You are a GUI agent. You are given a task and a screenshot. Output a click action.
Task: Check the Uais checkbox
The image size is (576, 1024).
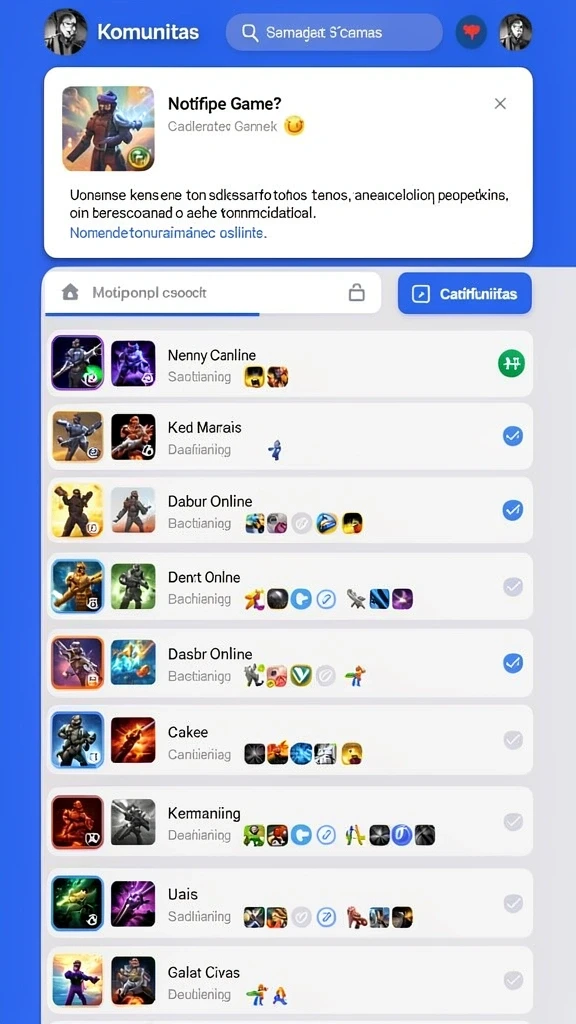pyautogui.click(x=513, y=903)
